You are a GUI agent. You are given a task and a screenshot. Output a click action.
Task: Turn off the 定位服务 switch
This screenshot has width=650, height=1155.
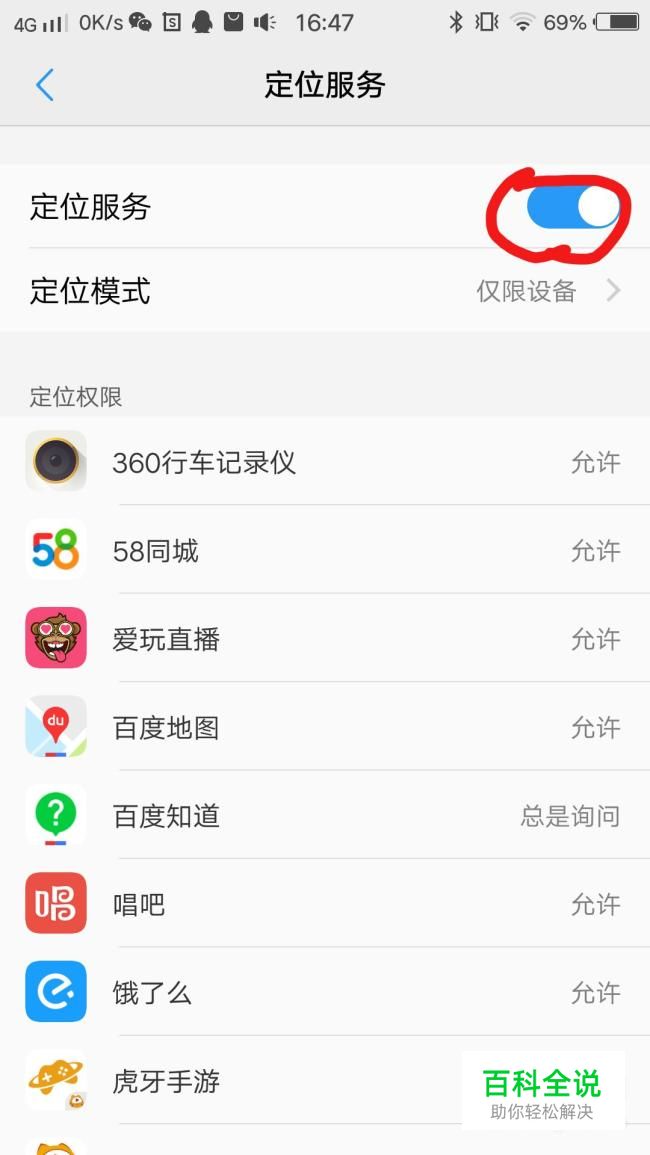pos(573,207)
